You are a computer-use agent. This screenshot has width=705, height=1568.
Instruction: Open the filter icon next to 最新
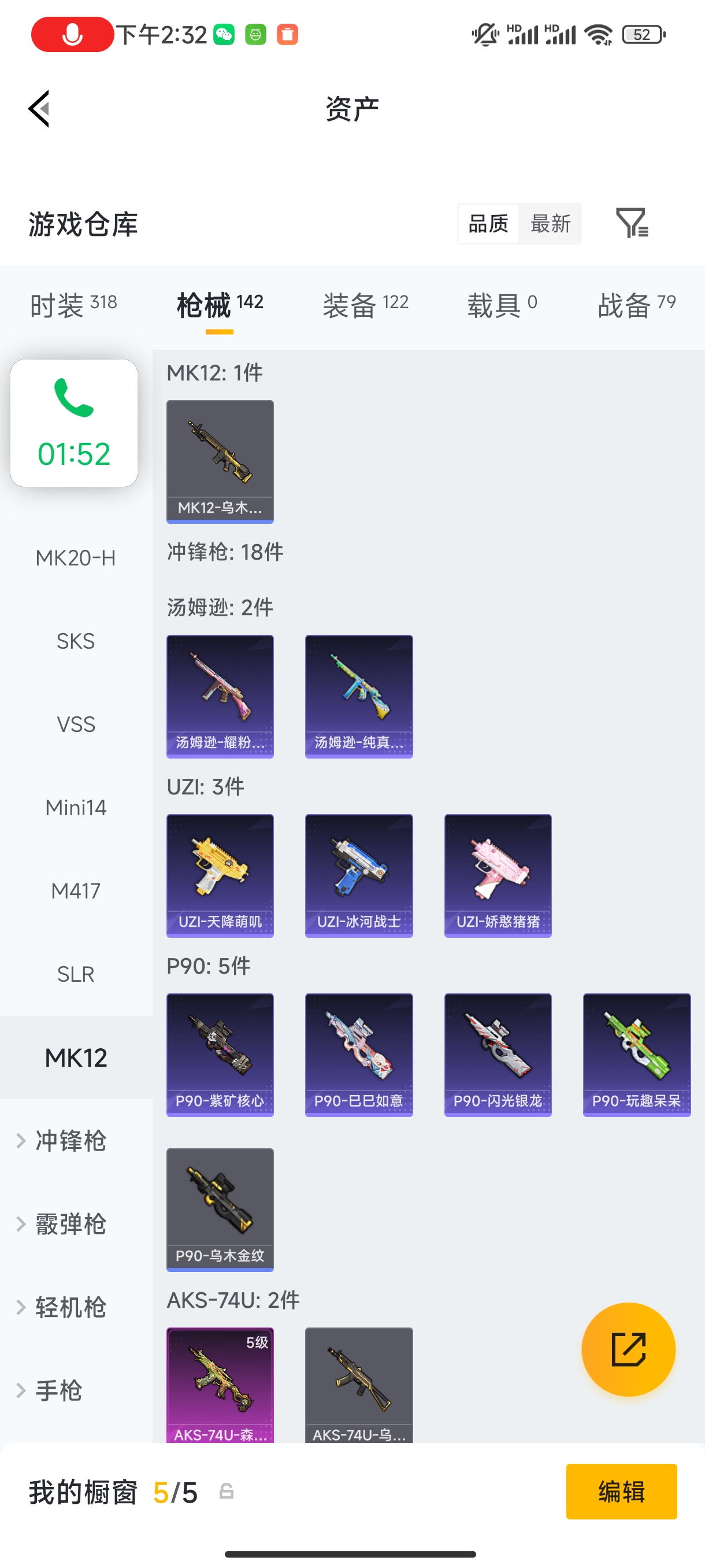pos(632,223)
